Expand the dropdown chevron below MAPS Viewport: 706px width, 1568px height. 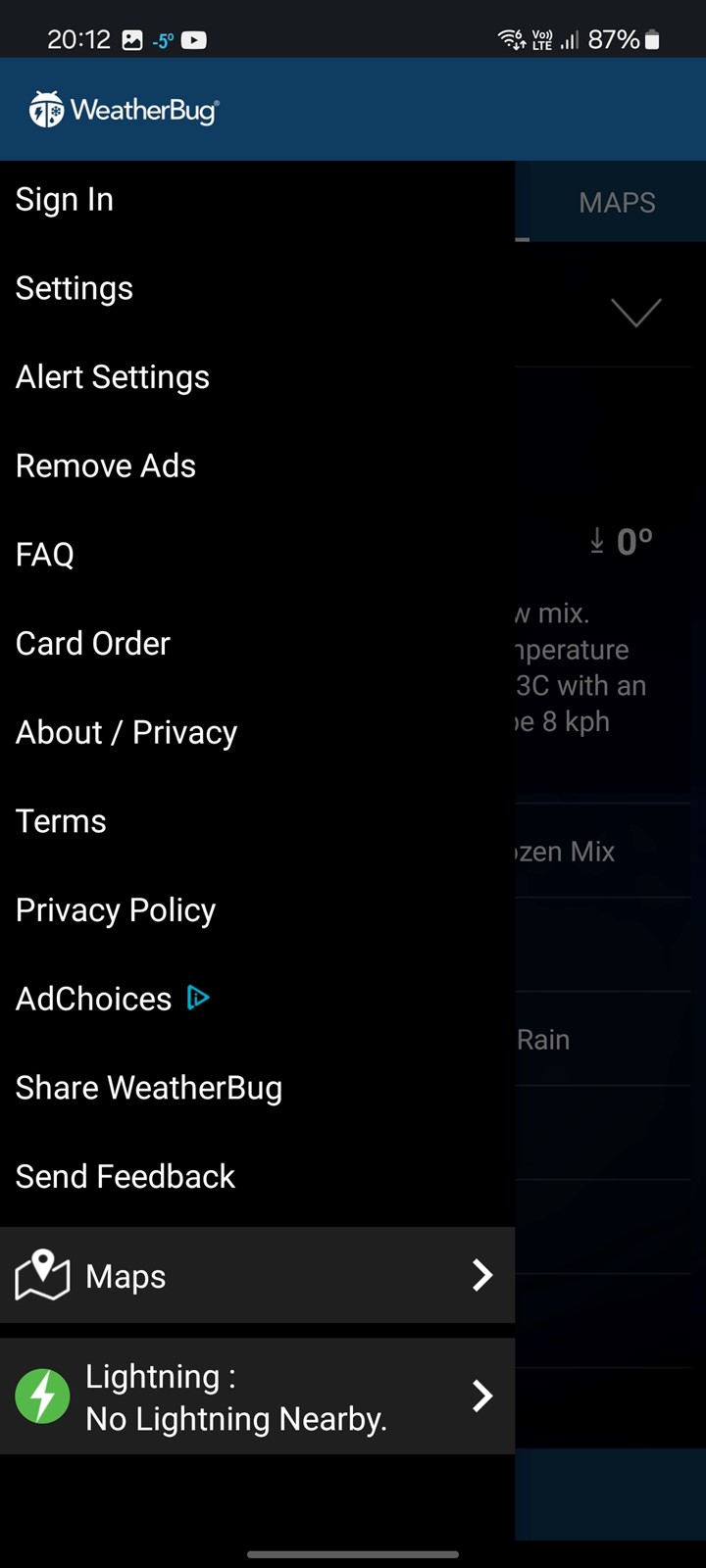tap(636, 313)
